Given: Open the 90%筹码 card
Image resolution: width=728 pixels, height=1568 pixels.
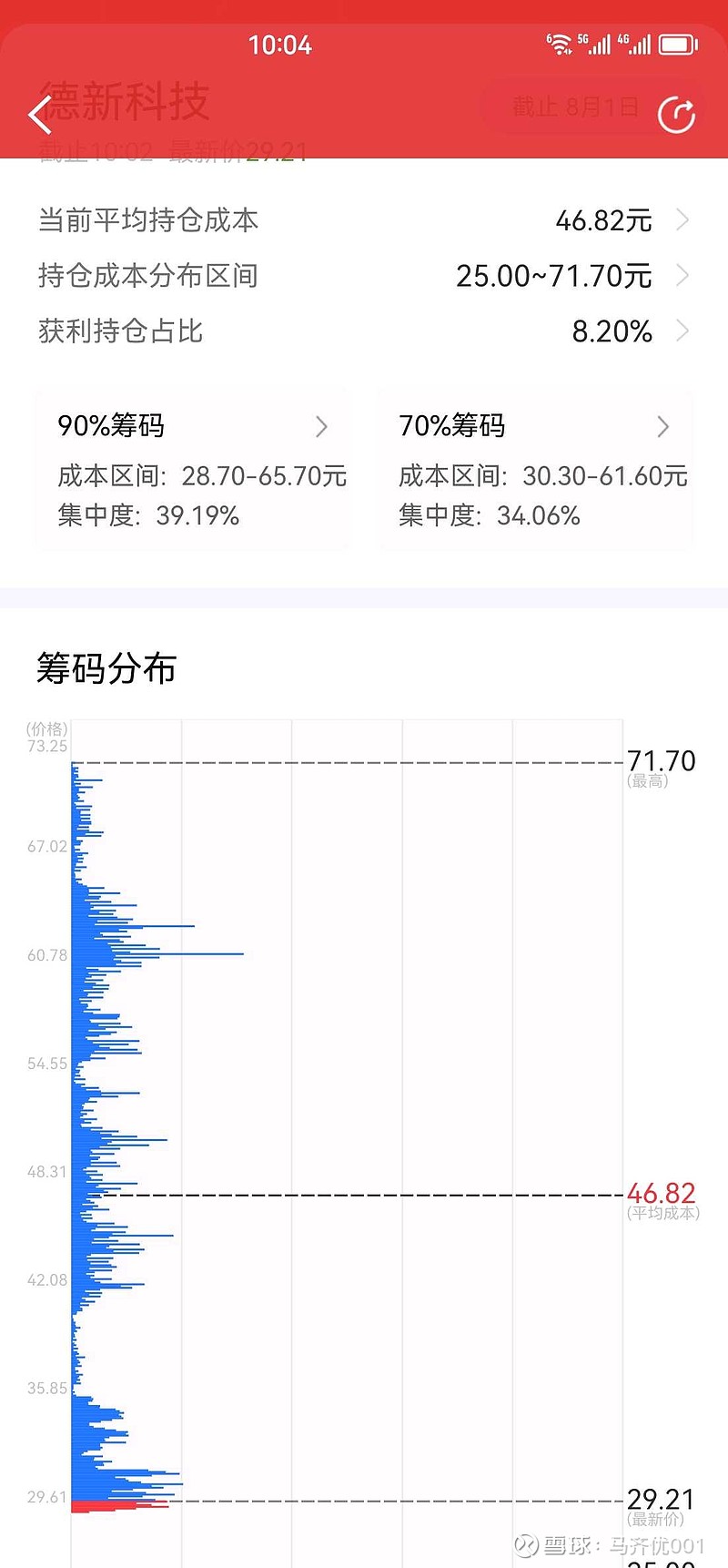Looking at the screenshot, I should [x=192, y=469].
